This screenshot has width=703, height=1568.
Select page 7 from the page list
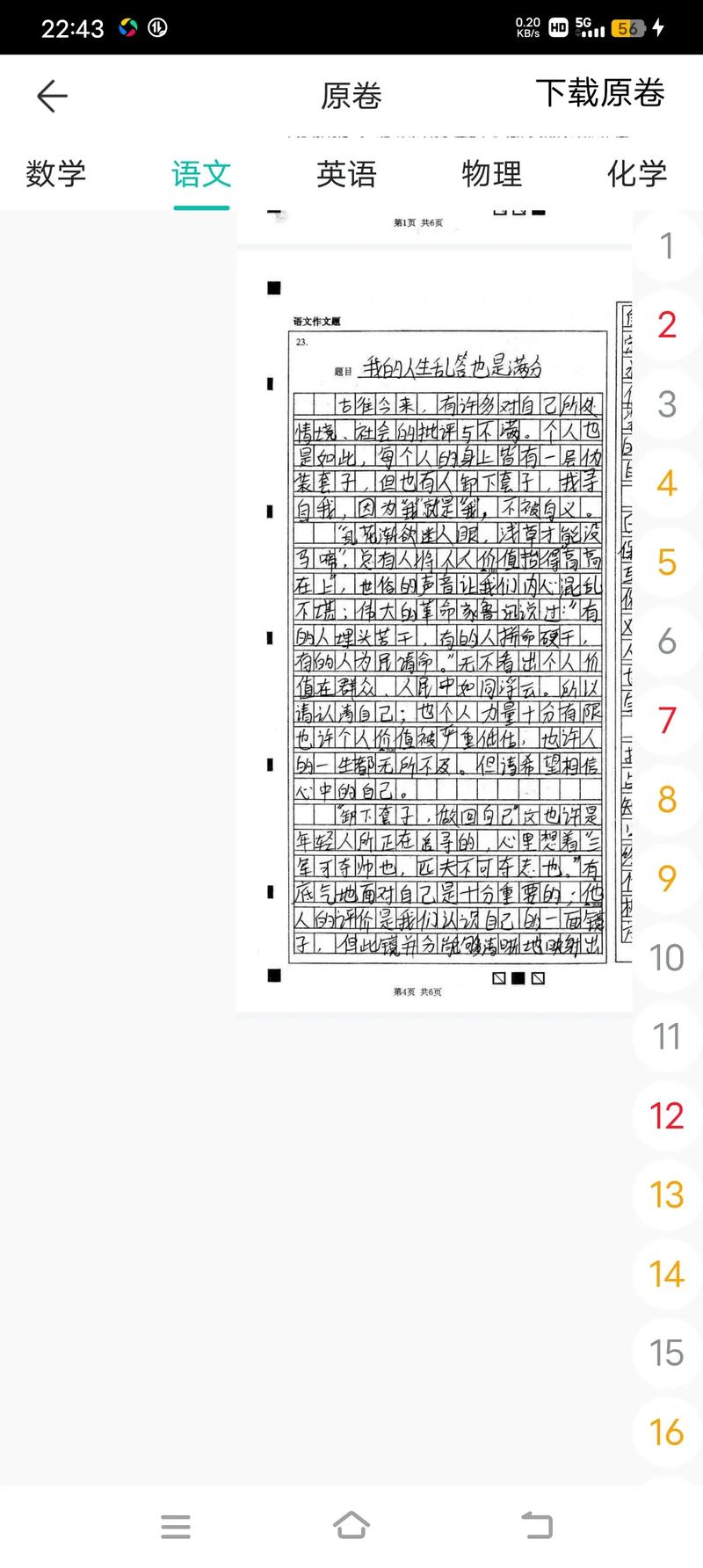click(665, 722)
